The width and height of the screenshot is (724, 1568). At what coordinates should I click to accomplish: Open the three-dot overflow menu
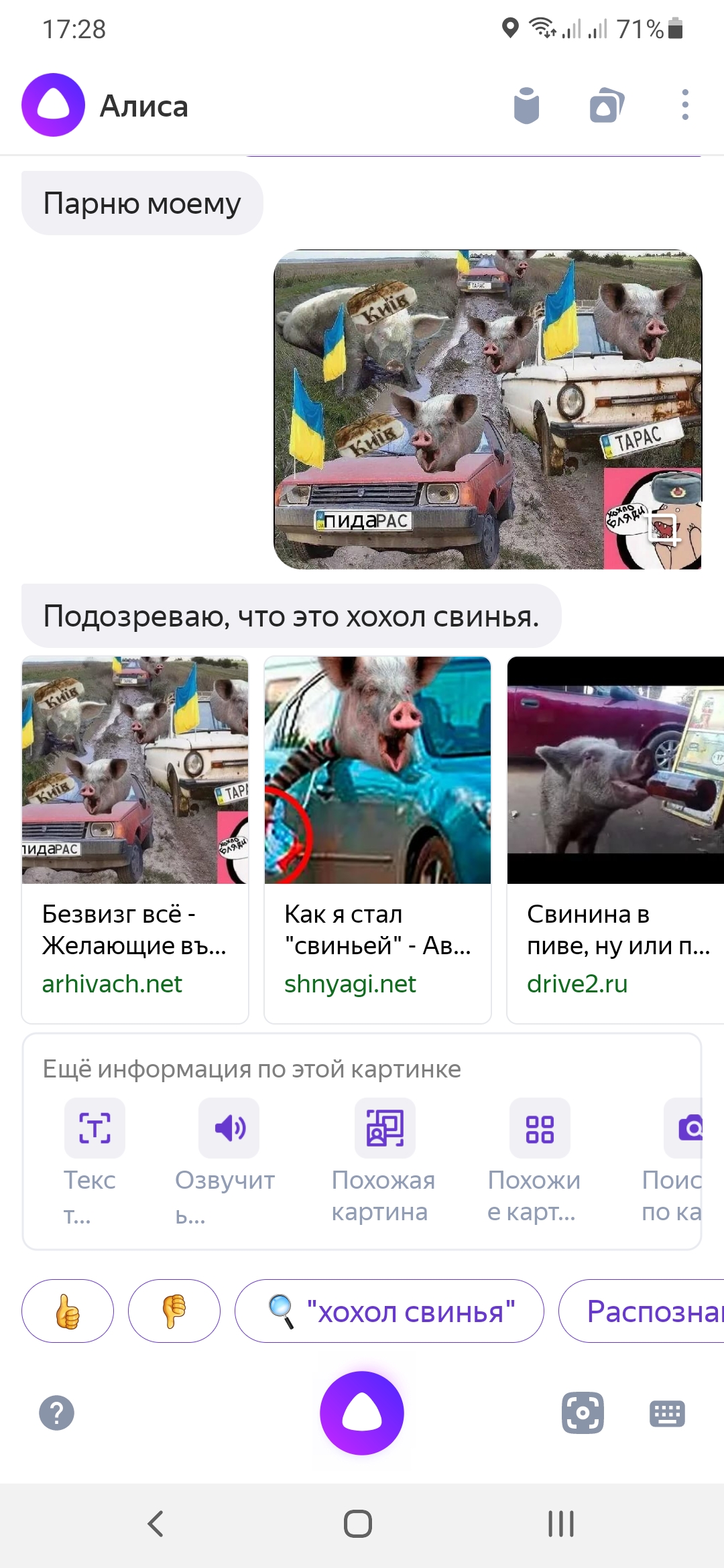[684, 105]
